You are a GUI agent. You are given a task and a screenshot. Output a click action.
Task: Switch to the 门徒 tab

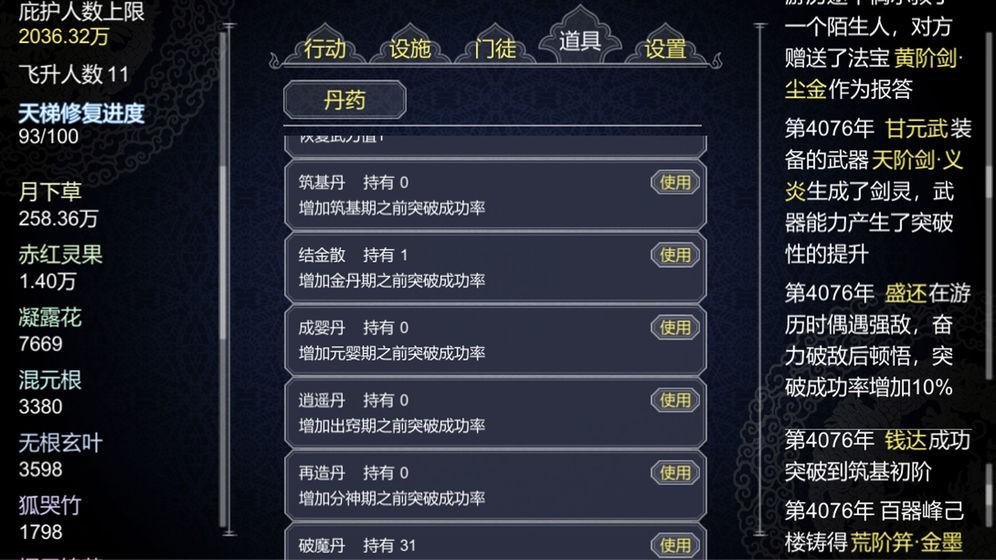[x=496, y=48]
